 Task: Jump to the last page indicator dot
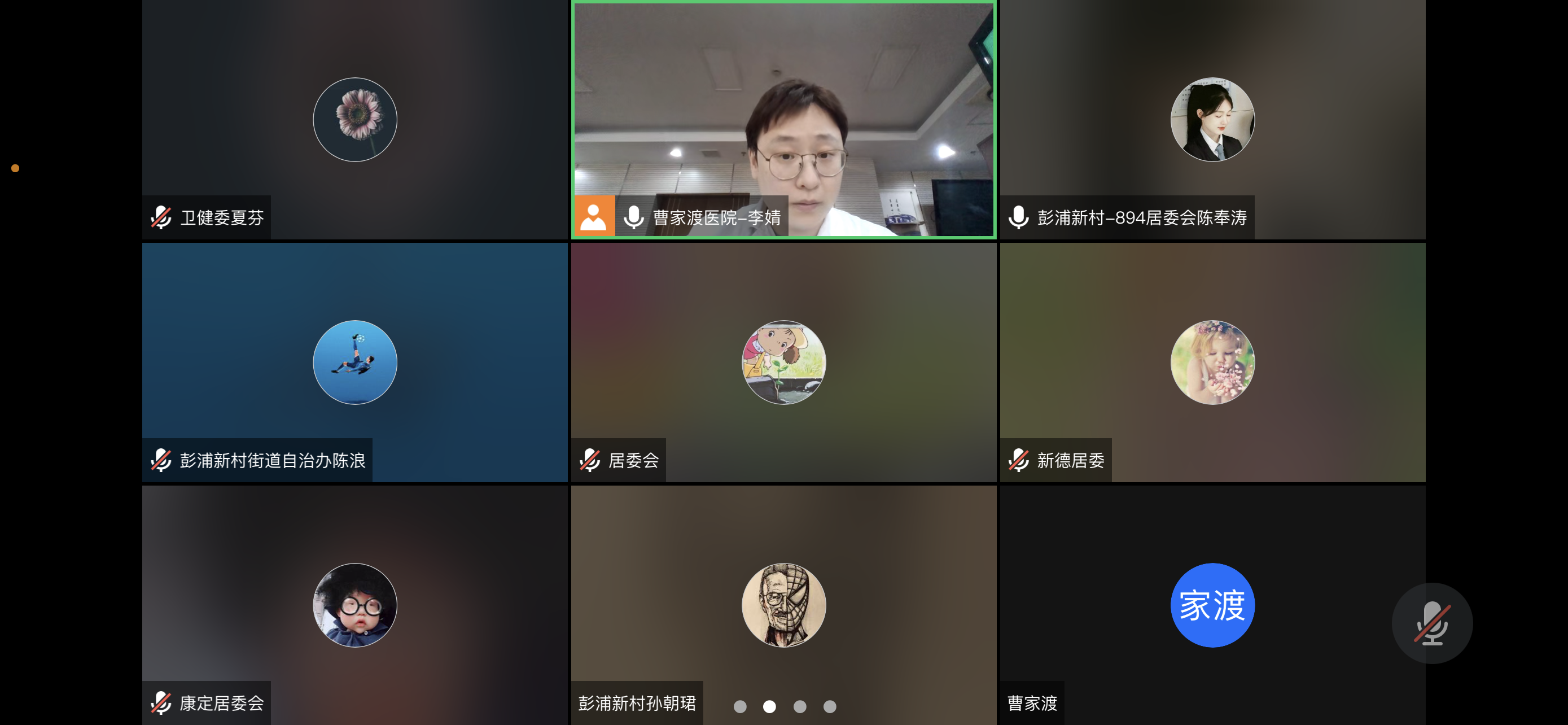[x=830, y=706]
